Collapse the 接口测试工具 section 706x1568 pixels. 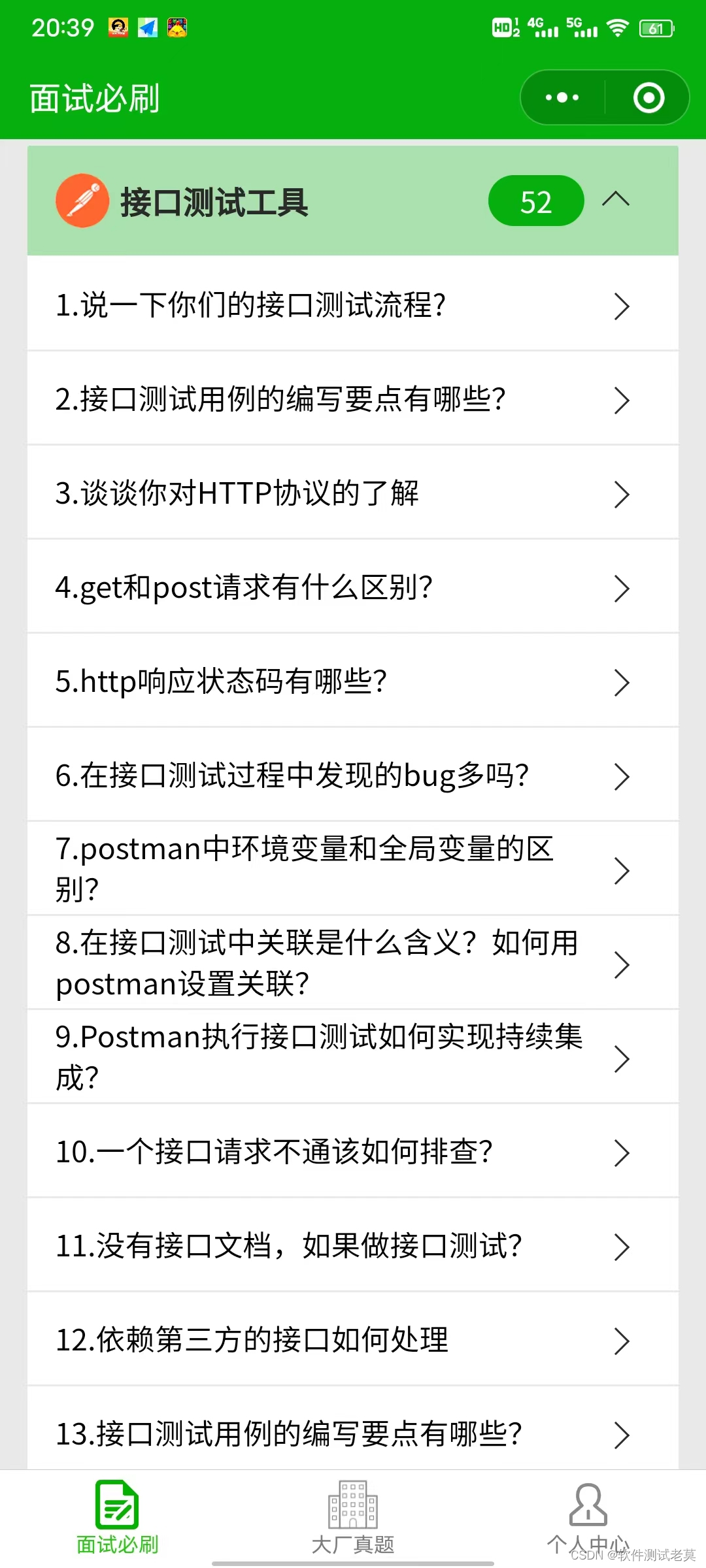point(615,201)
